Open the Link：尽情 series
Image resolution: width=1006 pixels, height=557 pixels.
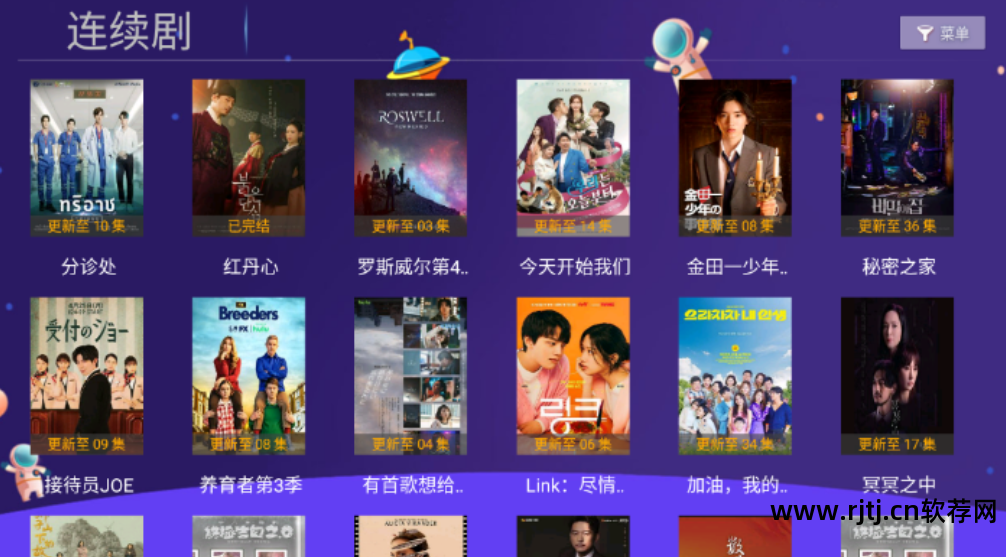tap(573, 376)
